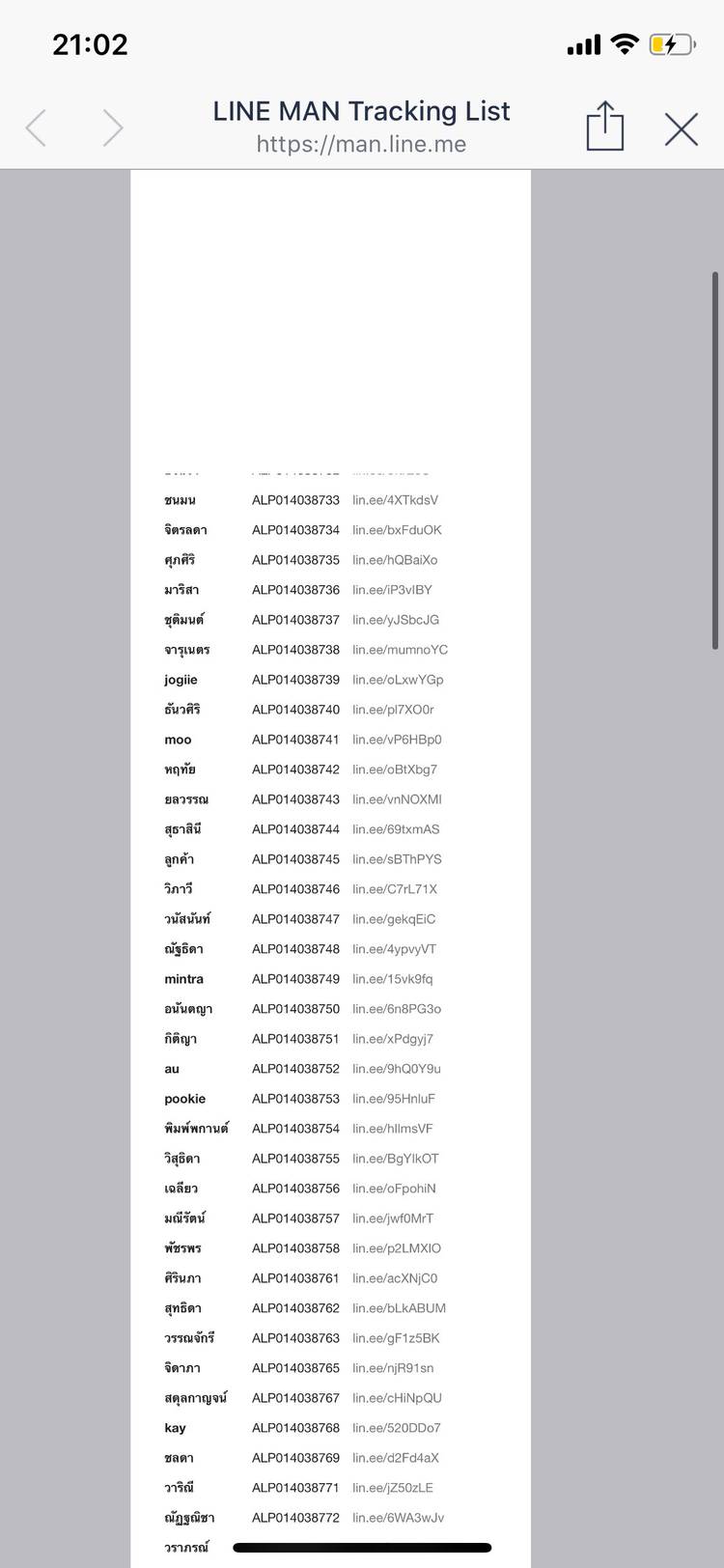The height and width of the screenshot is (1568, 724).
Task: Open tracking link lin.ee/oLxwYGp for jogiie
Action: point(398,680)
